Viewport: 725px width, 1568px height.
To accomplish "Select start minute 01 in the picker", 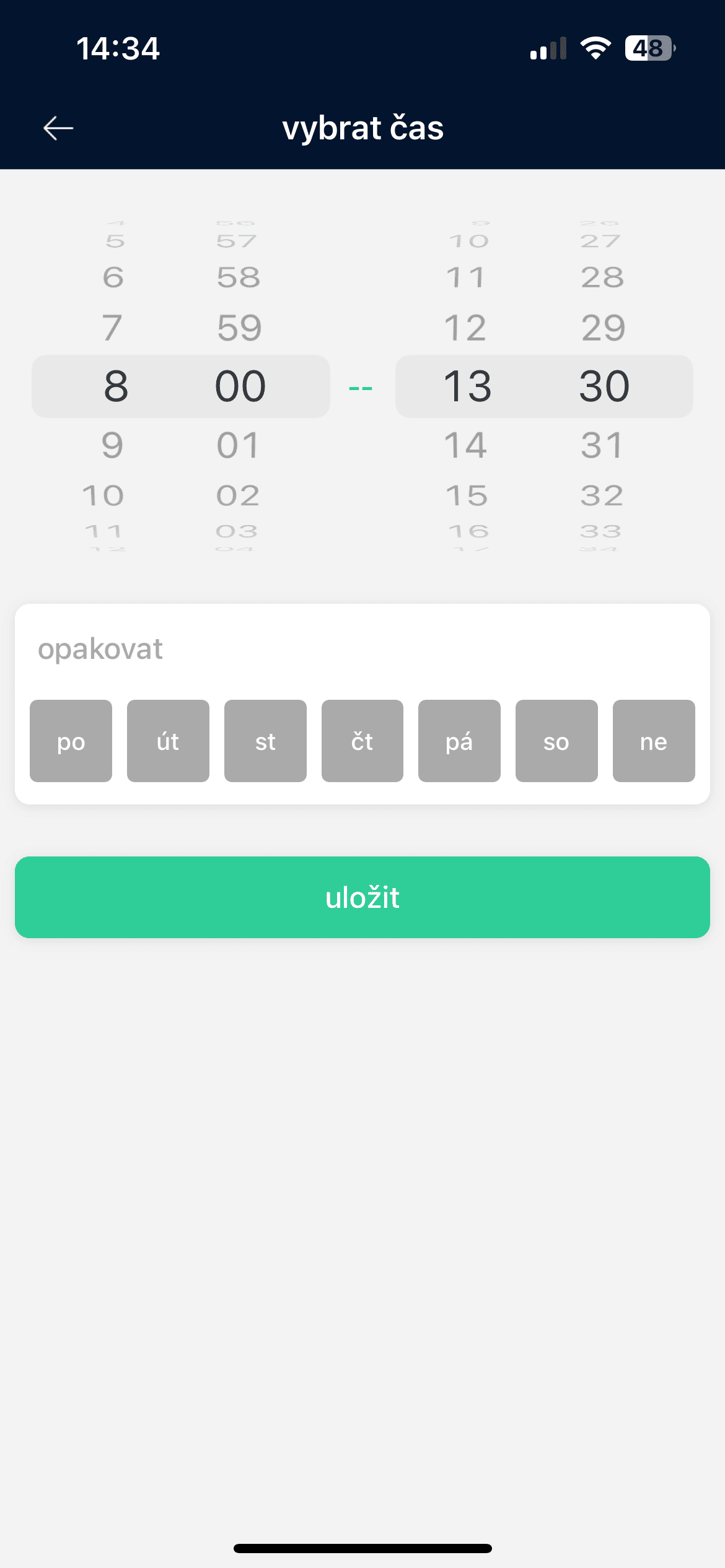I will (x=239, y=445).
